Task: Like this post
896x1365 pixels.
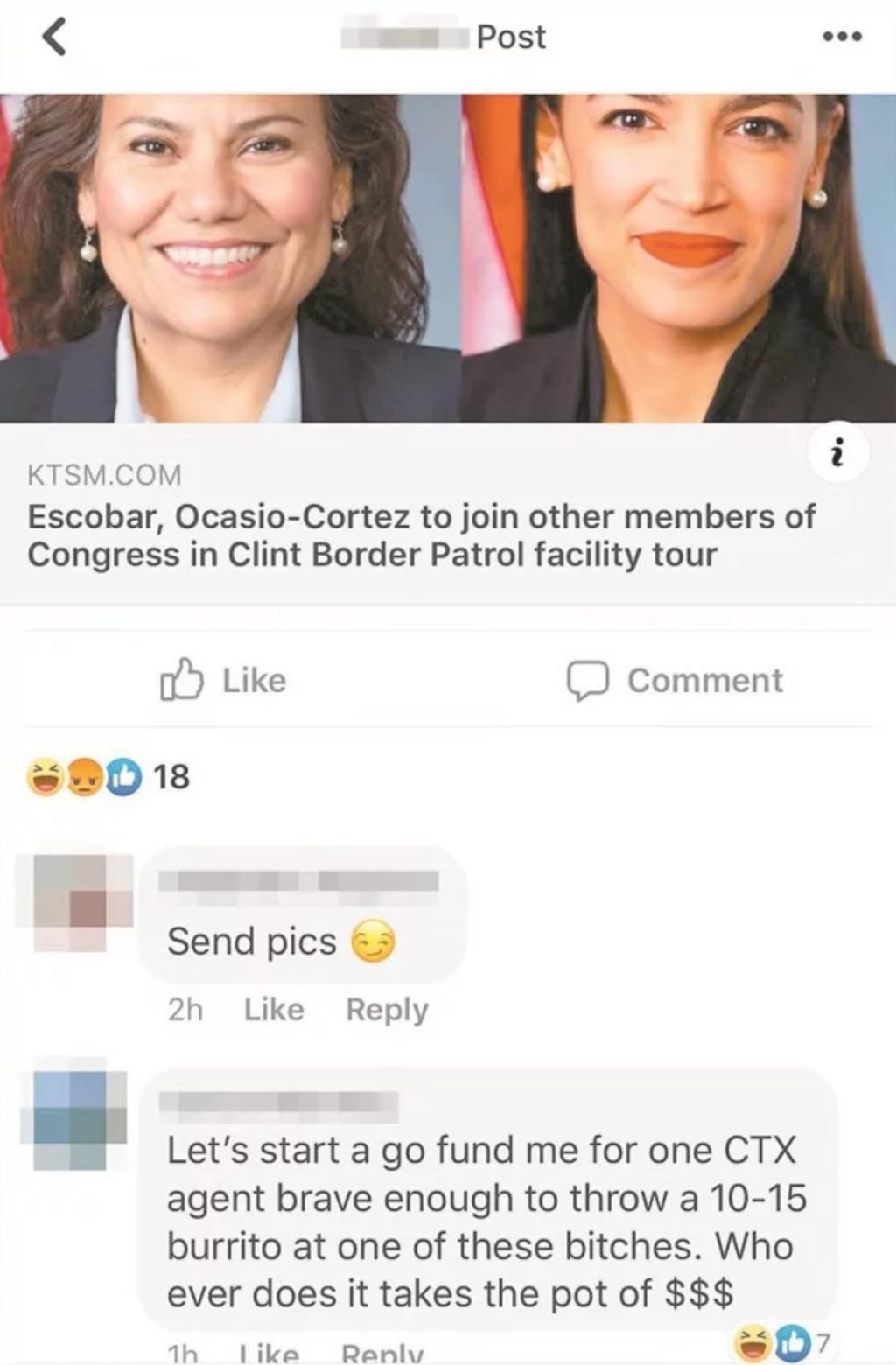Action: pyautogui.click(x=224, y=680)
